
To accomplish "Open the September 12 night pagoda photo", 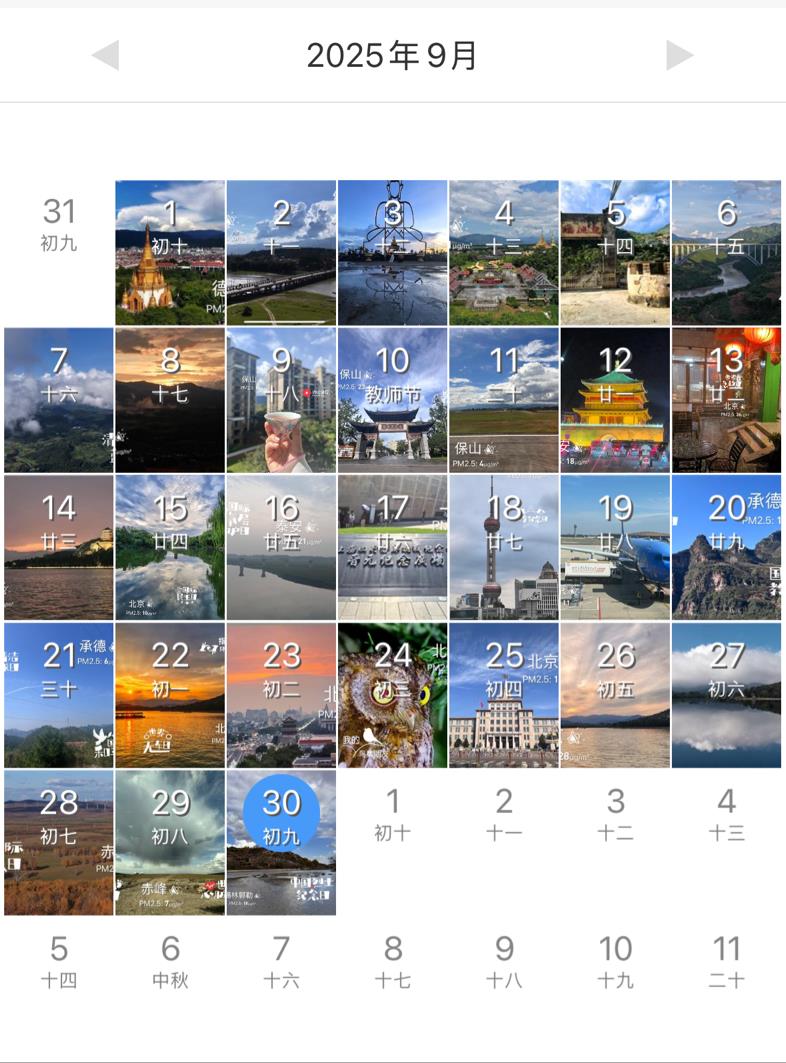I will (x=615, y=400).
